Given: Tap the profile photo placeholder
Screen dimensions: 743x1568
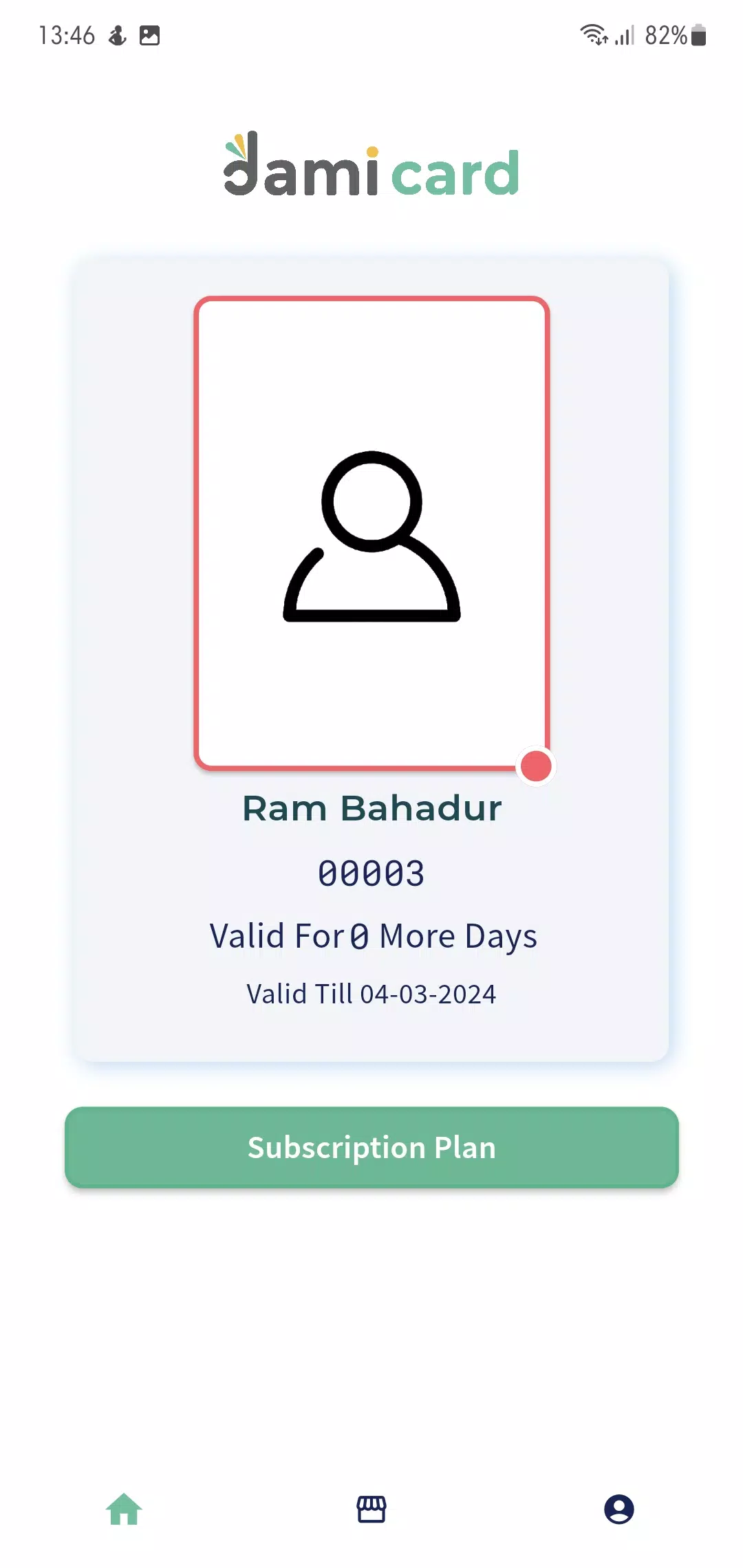Looking at the screenshot, I should click(x=371, y=533).
